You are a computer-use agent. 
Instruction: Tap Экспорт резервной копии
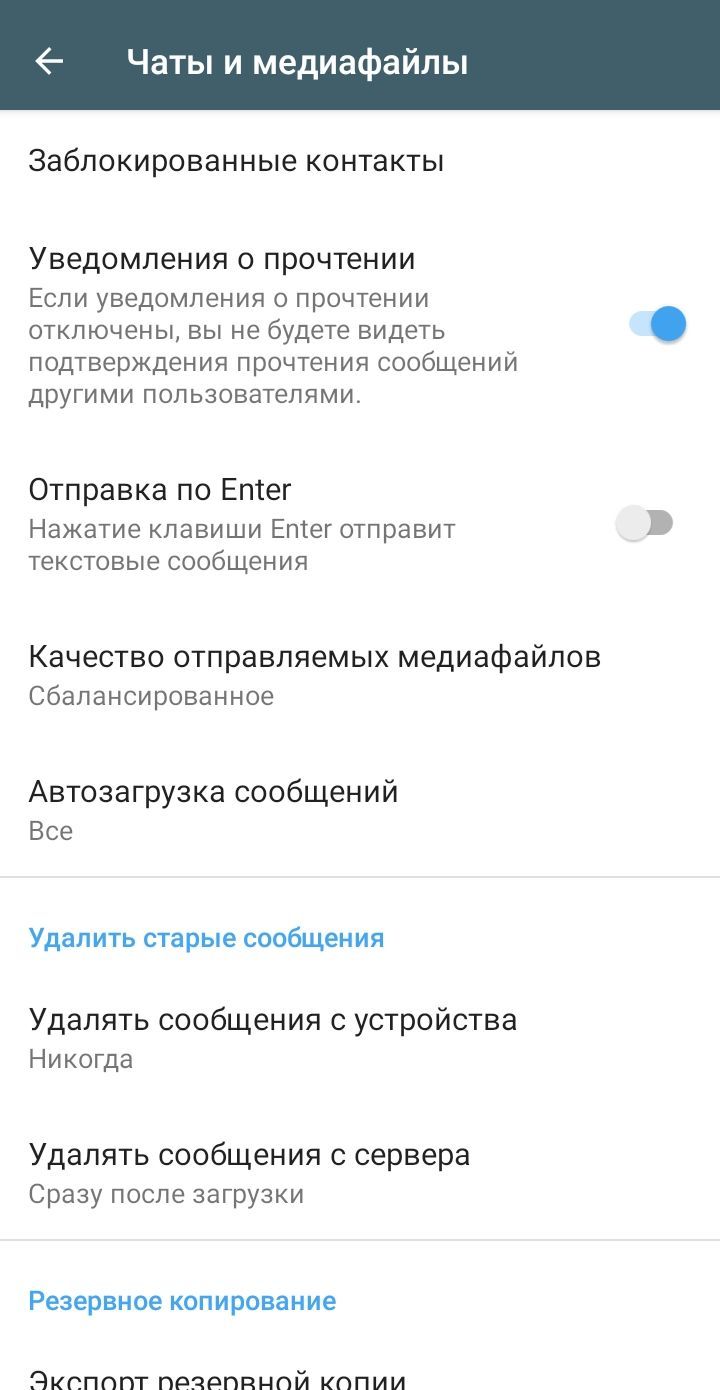point(217,1378)
